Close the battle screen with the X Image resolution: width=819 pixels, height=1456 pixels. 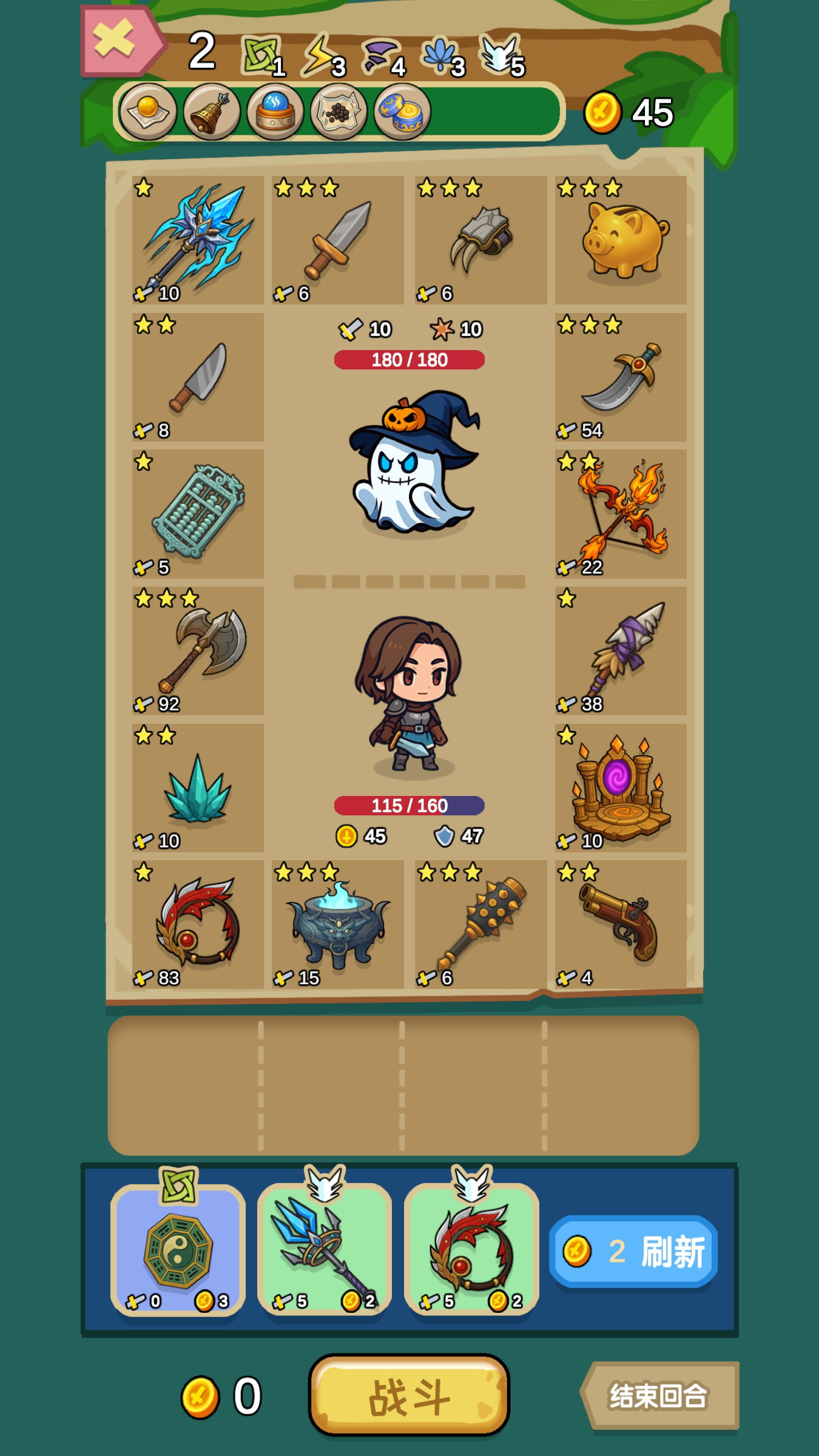pos(115,41)
